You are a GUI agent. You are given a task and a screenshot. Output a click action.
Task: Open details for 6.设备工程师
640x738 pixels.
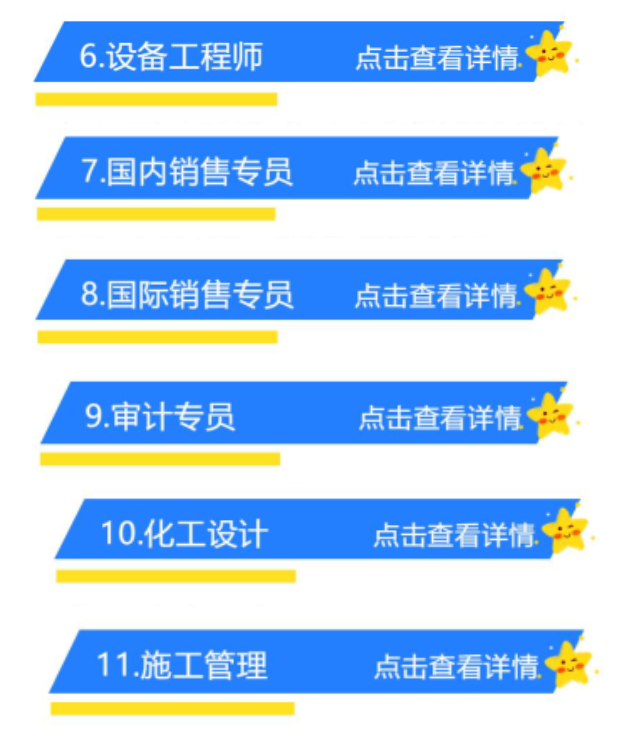click(x=437, y=57)
